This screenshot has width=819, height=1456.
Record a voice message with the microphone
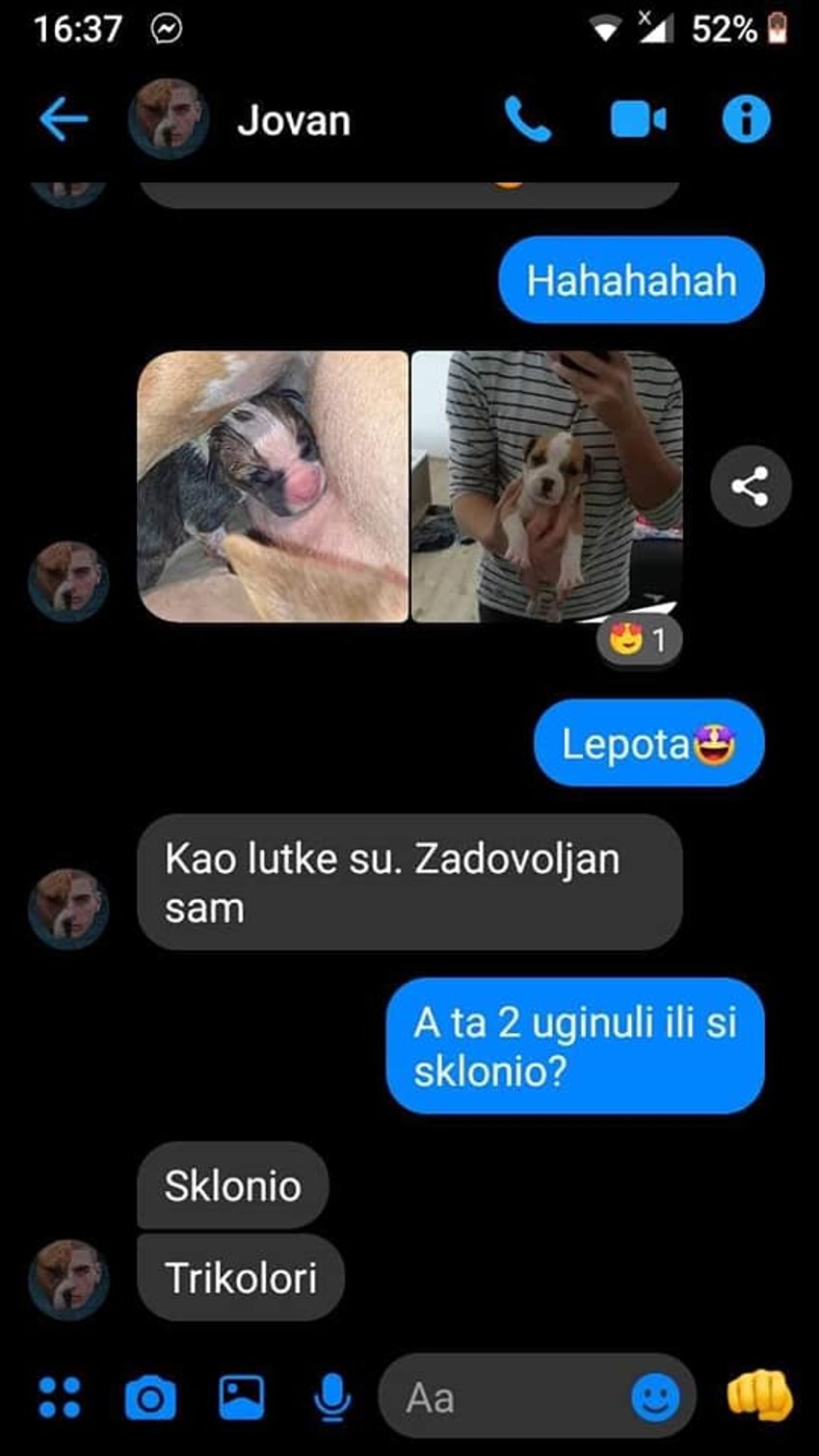click(332, 1397)
